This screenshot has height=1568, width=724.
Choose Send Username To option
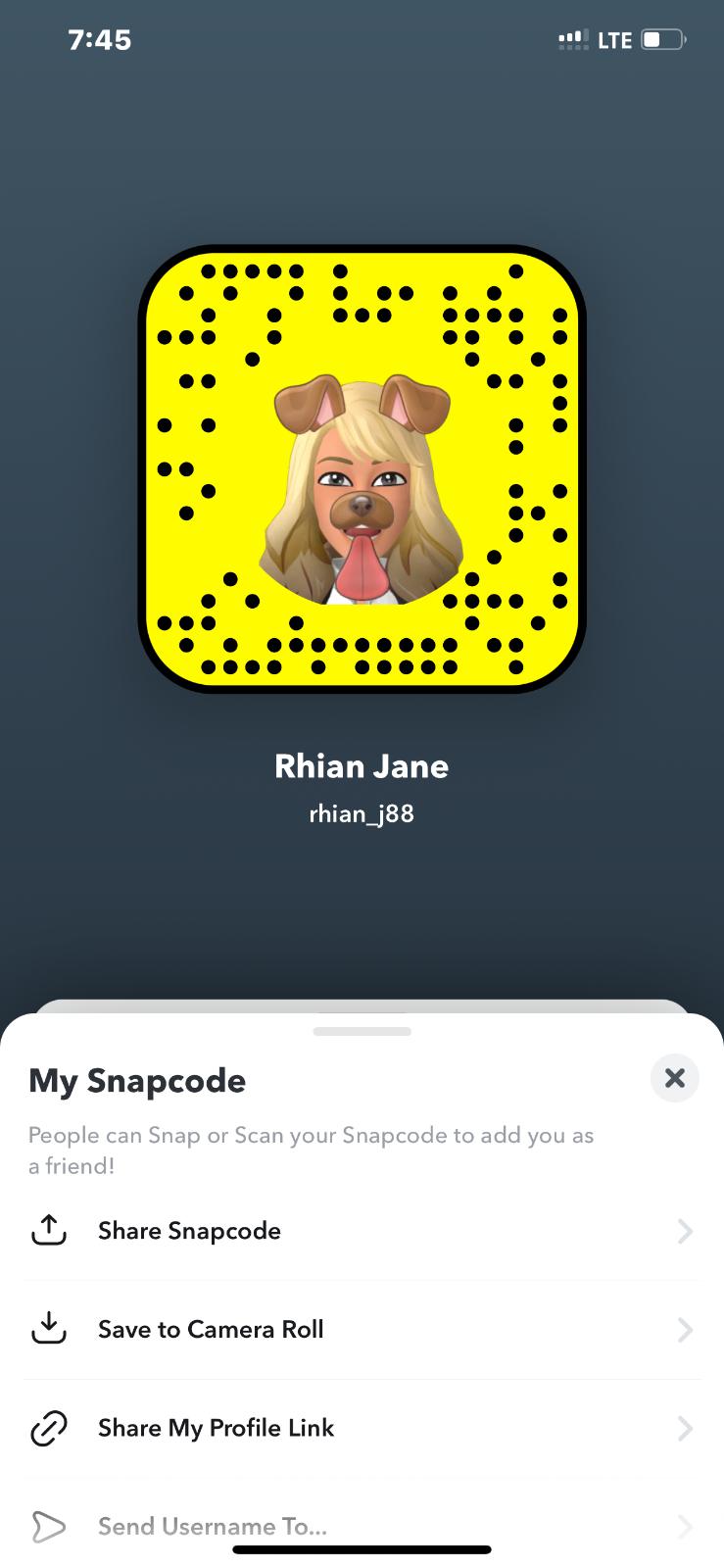212,1525
